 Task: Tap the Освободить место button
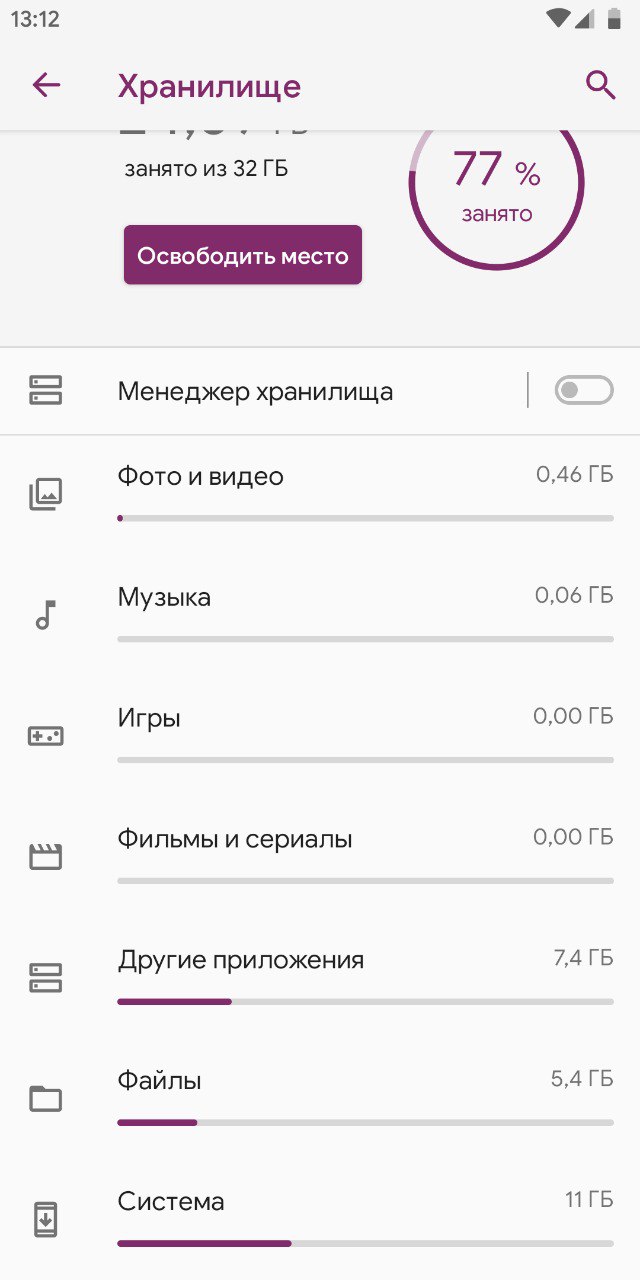pyautogui.click(x=243, y=255)
